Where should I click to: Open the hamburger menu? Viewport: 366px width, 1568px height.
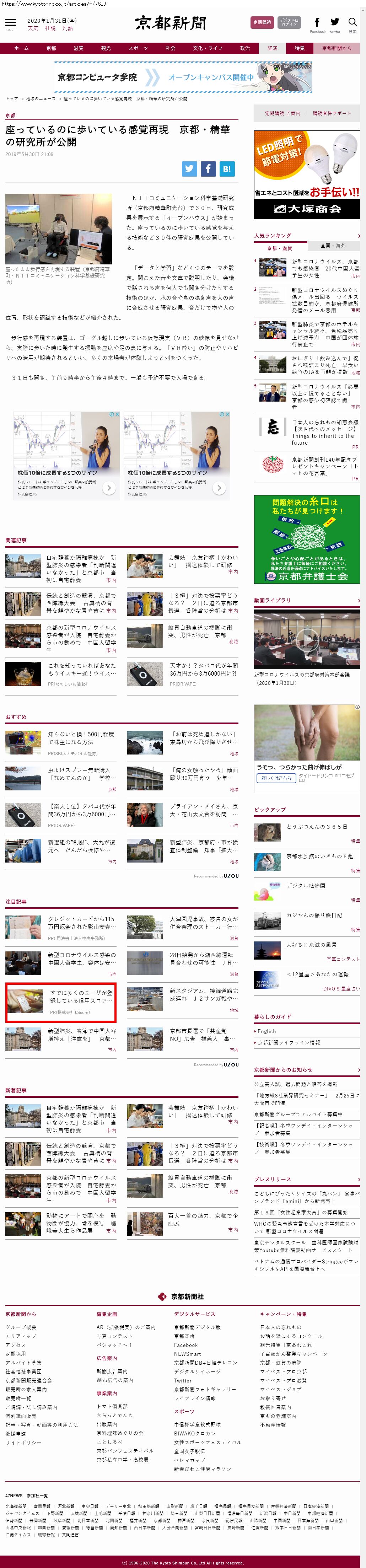(x=10, y=23)
